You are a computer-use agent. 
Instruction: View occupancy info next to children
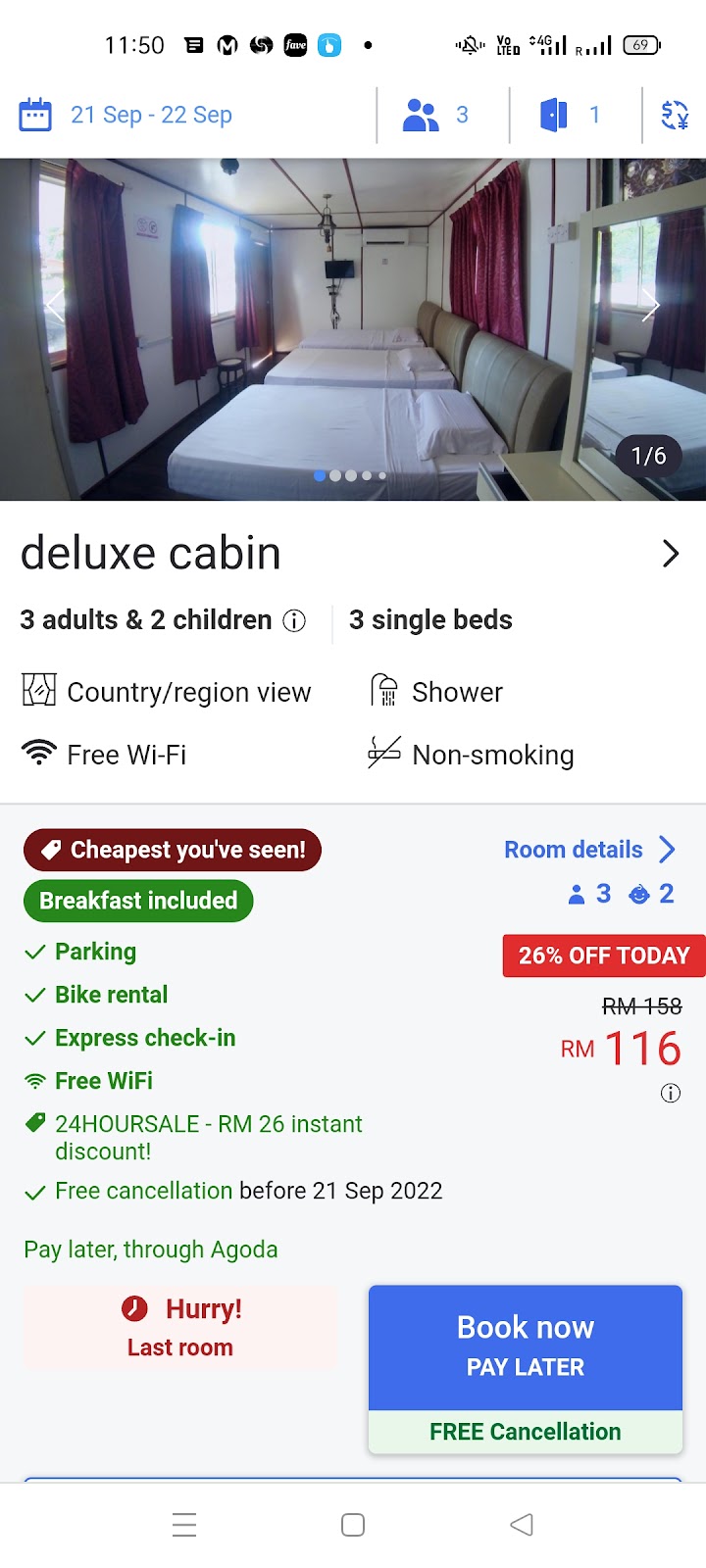tap(294, 620)
